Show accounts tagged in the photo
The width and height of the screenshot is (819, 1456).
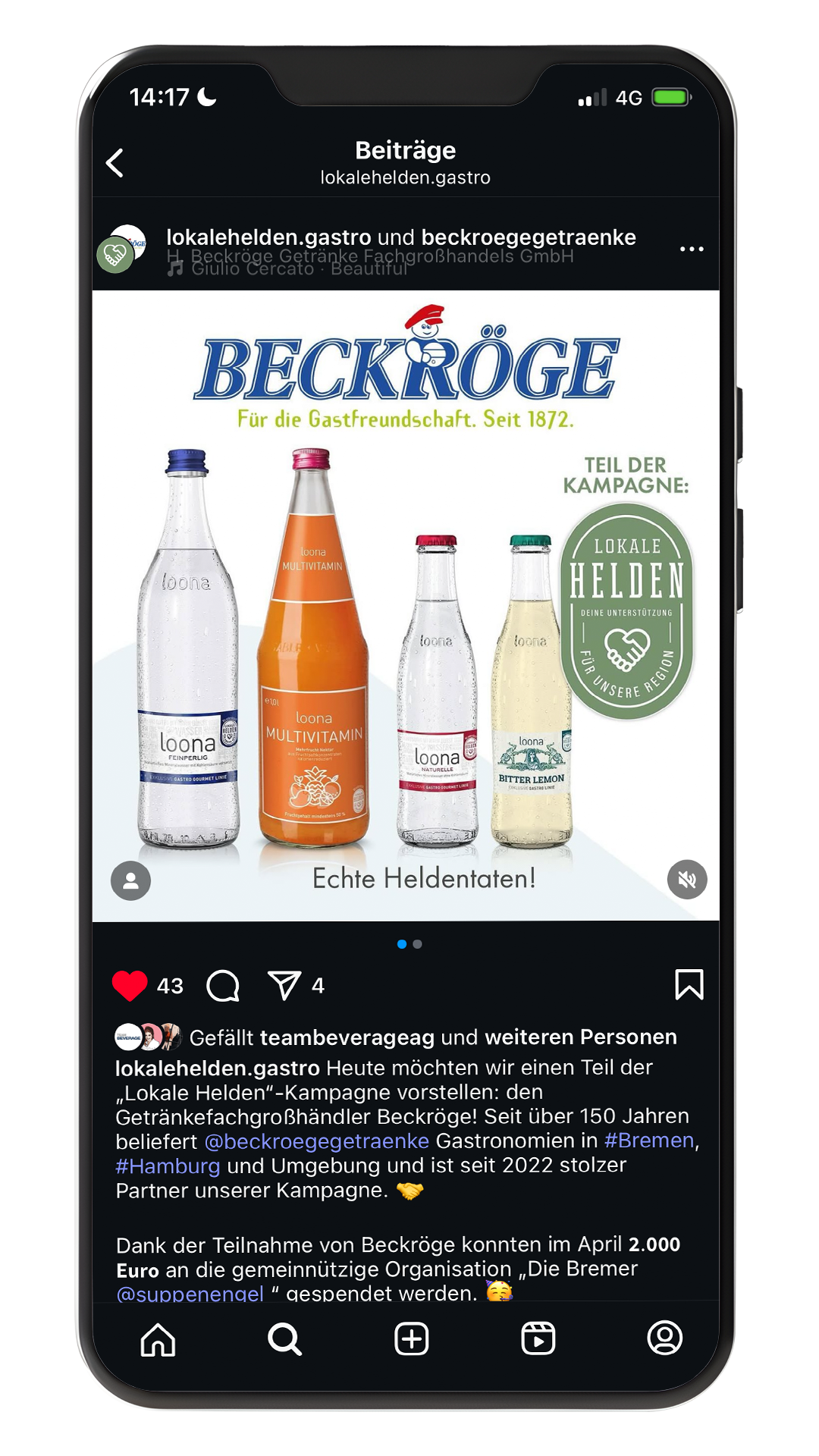click(x=130, y=880)
